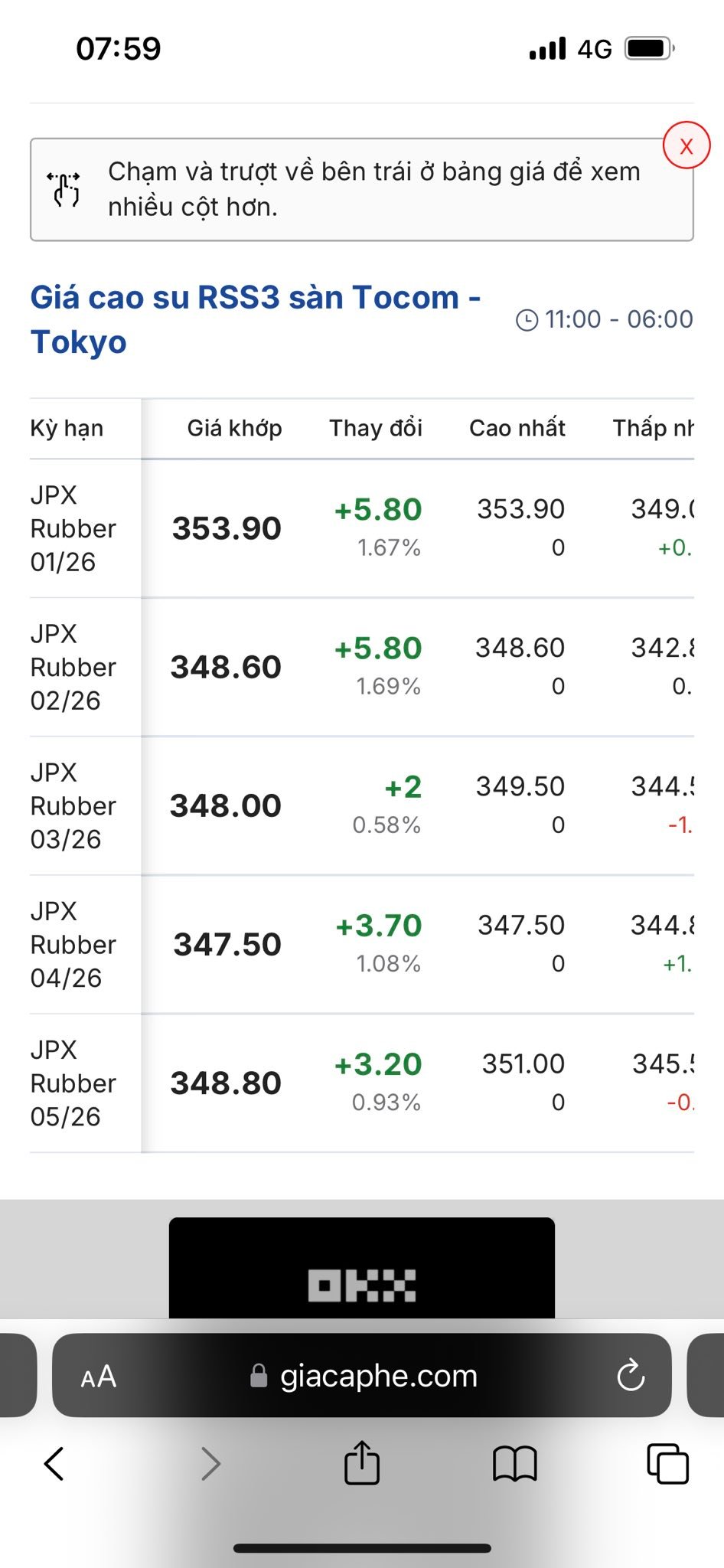Screen dimensions: 724x1568
Task: Open the bookmarks book icon
Action: pyautogui.click(x=515, y=1464)
